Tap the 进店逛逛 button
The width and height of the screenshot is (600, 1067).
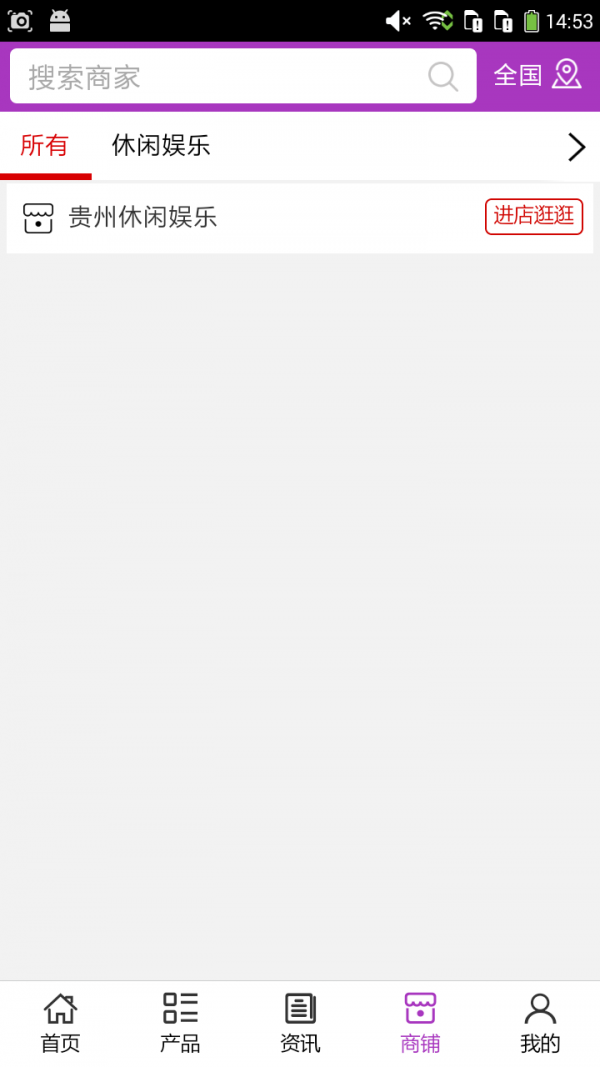point(534,216)
